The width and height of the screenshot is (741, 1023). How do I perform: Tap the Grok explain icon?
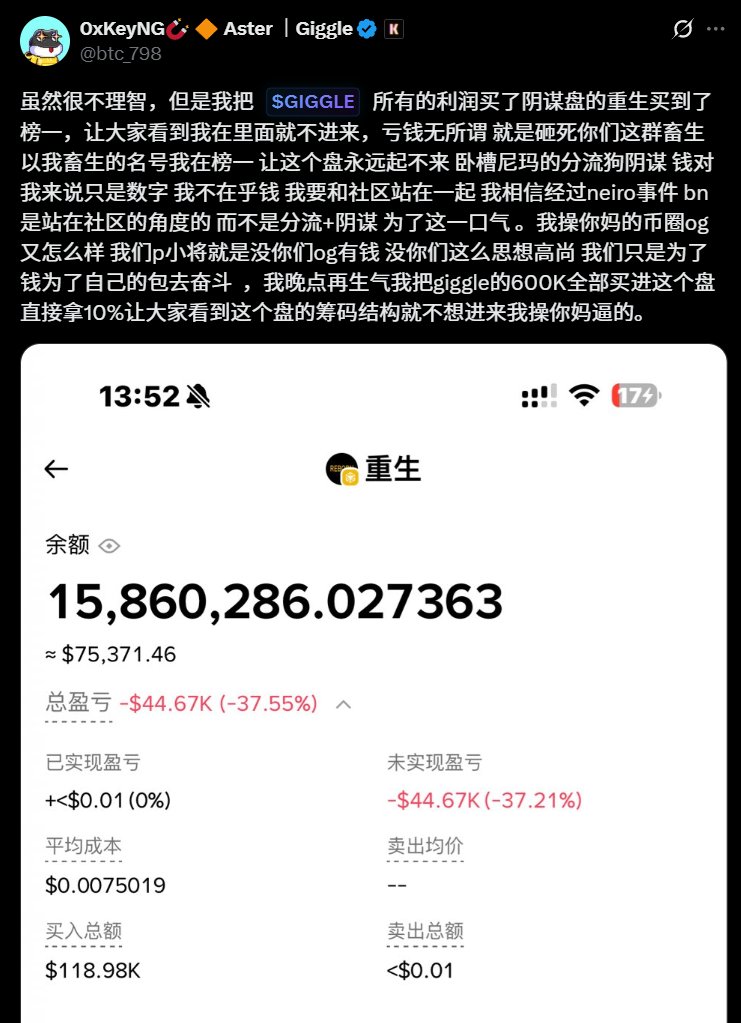click(x=683, y=29)
